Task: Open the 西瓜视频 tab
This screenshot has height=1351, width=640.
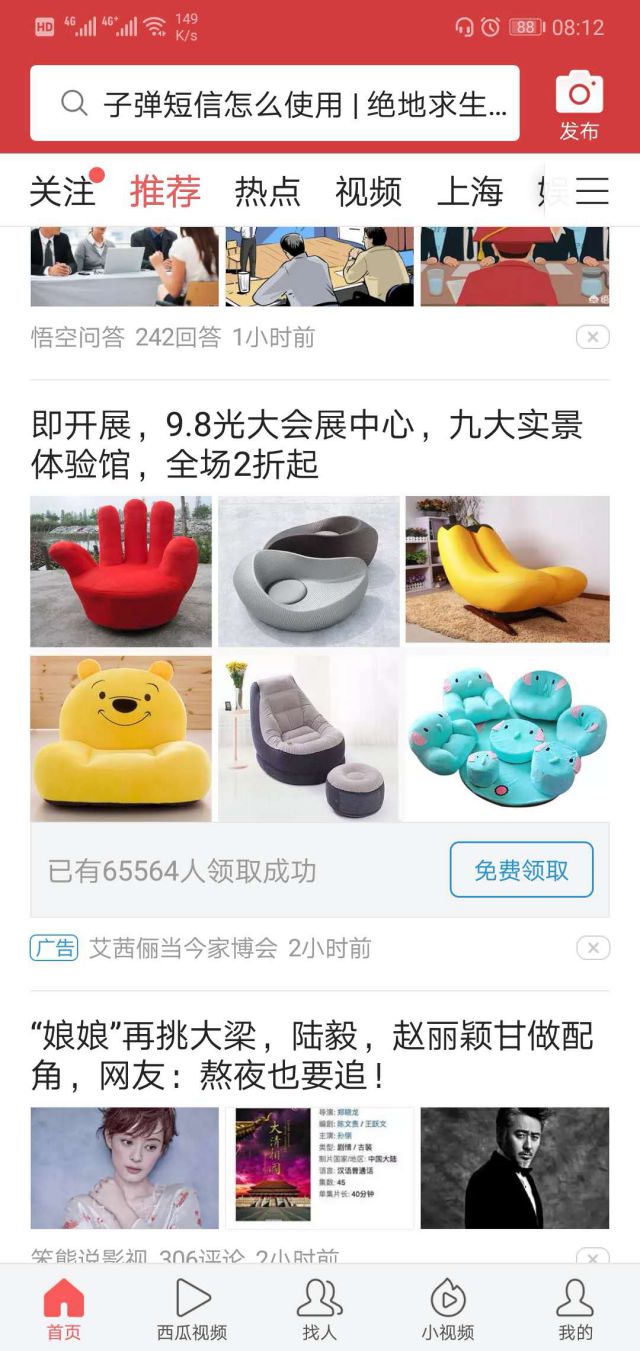Action: pyautogui.click(x=192, y=1308)
